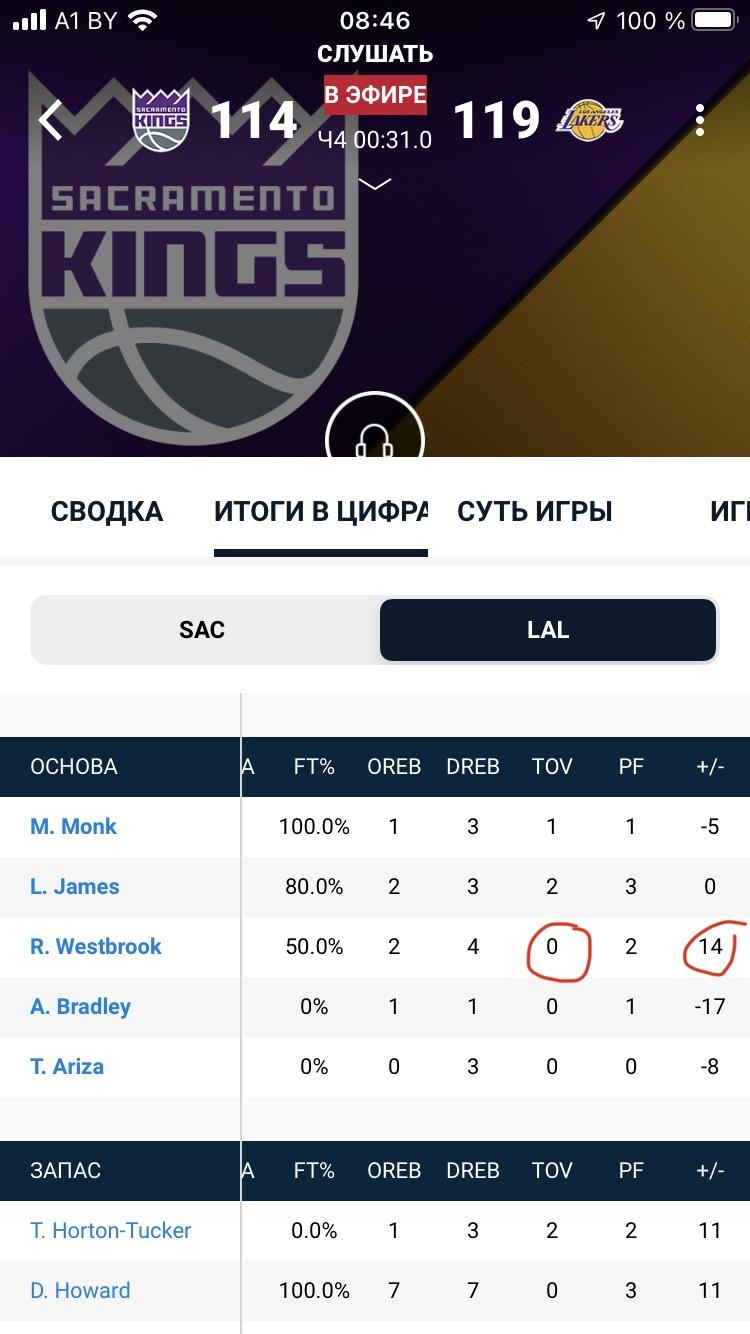The image size is (750, 1334).
Task: Open the three-dot overflow menu
Action: point(700,121)
